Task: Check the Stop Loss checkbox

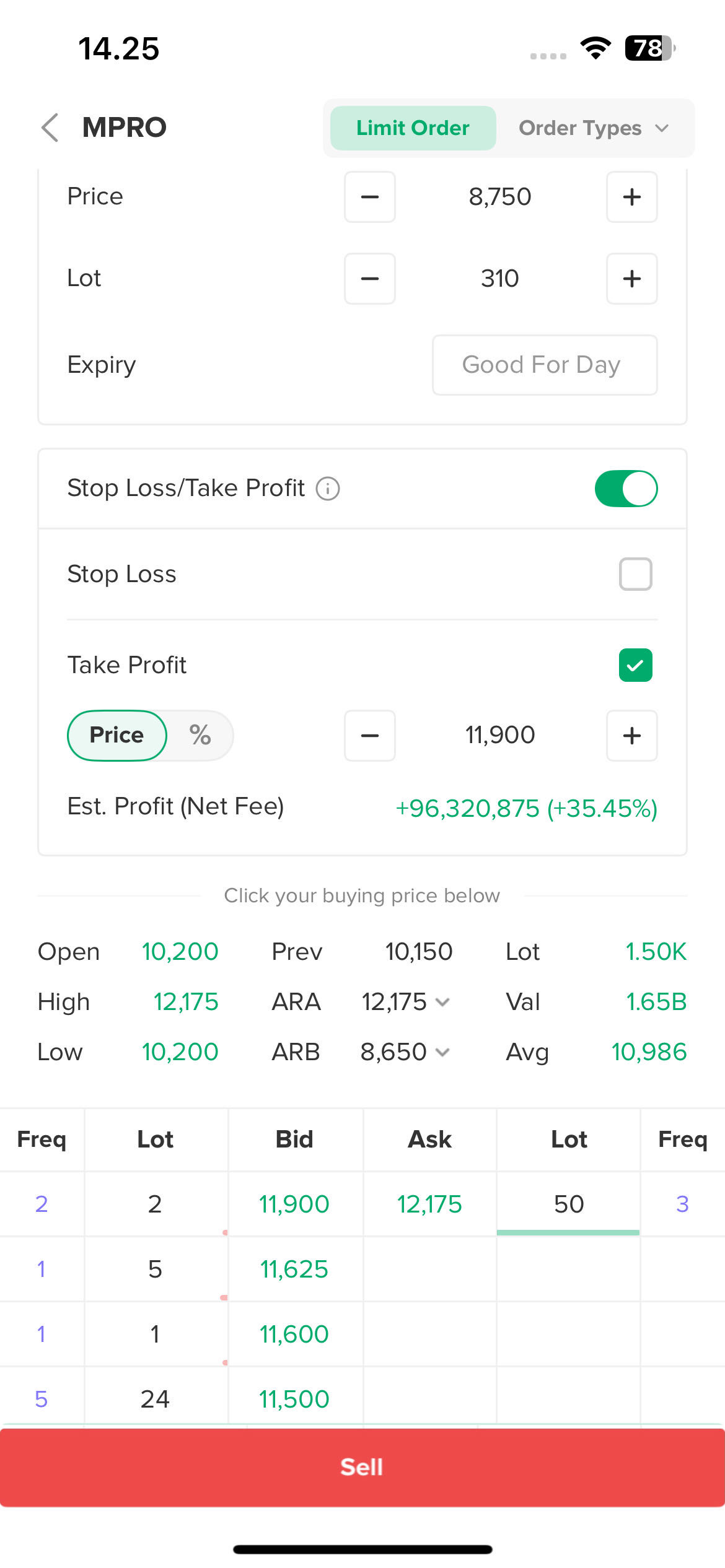Action: (x=635, y=574)
